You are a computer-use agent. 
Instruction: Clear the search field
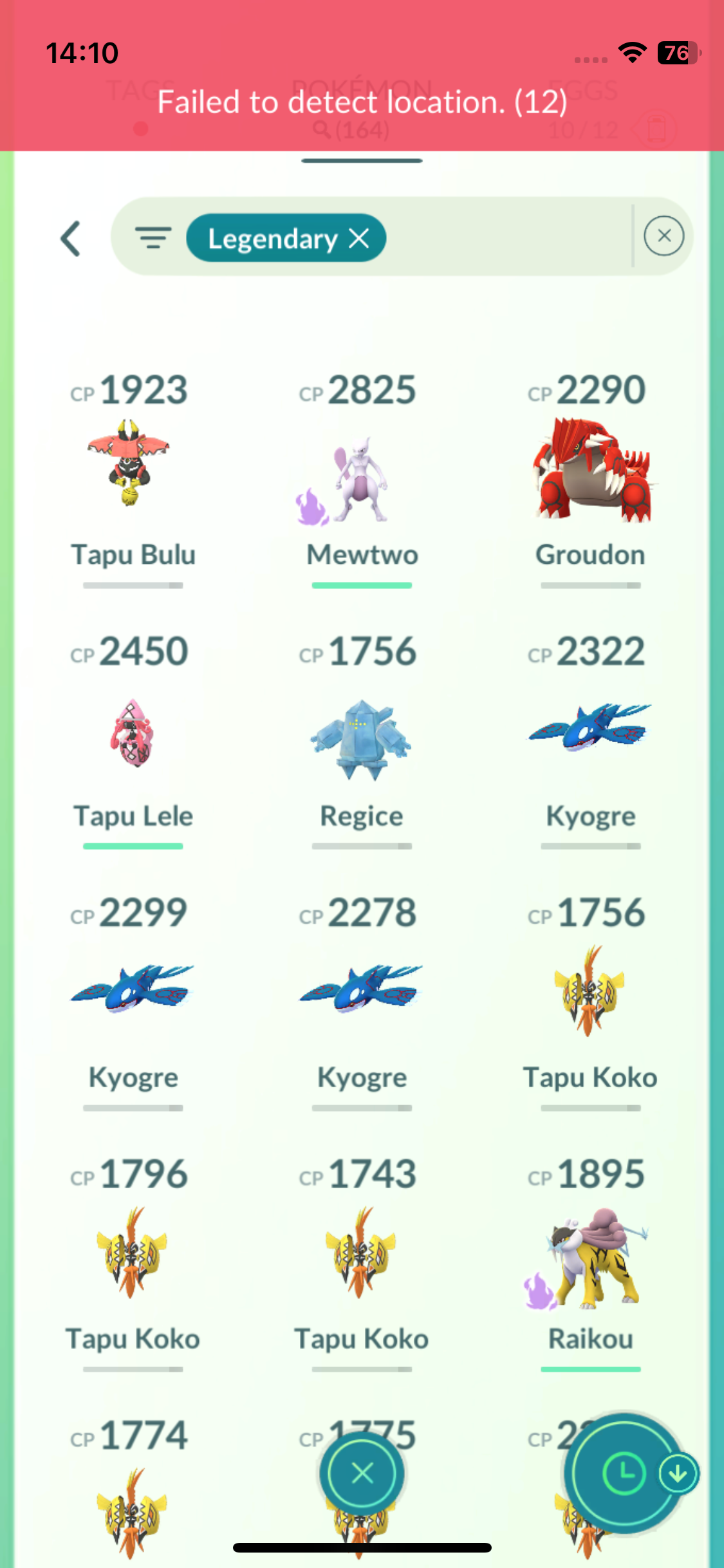pos(664,236)
